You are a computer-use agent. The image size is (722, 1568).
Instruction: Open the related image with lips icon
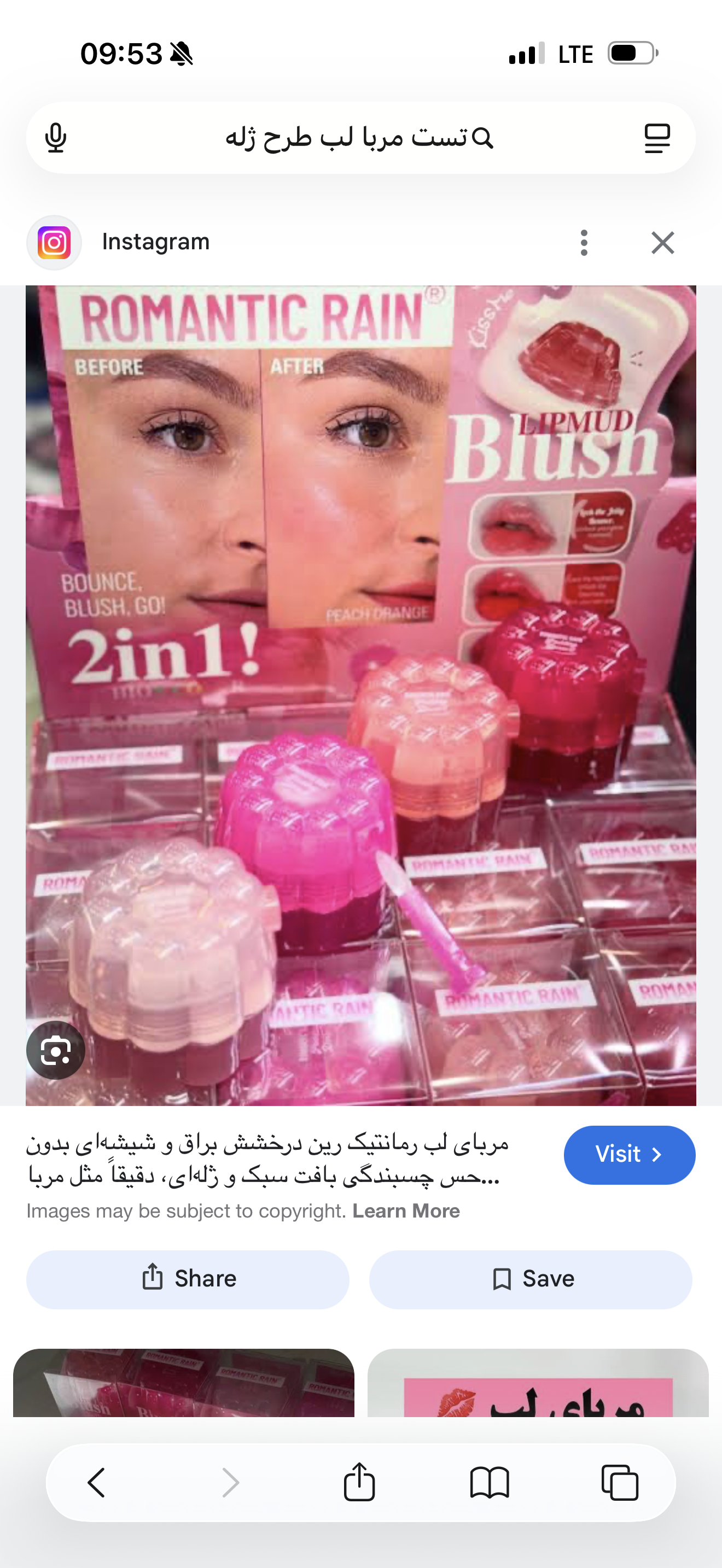click(538, 1383)
